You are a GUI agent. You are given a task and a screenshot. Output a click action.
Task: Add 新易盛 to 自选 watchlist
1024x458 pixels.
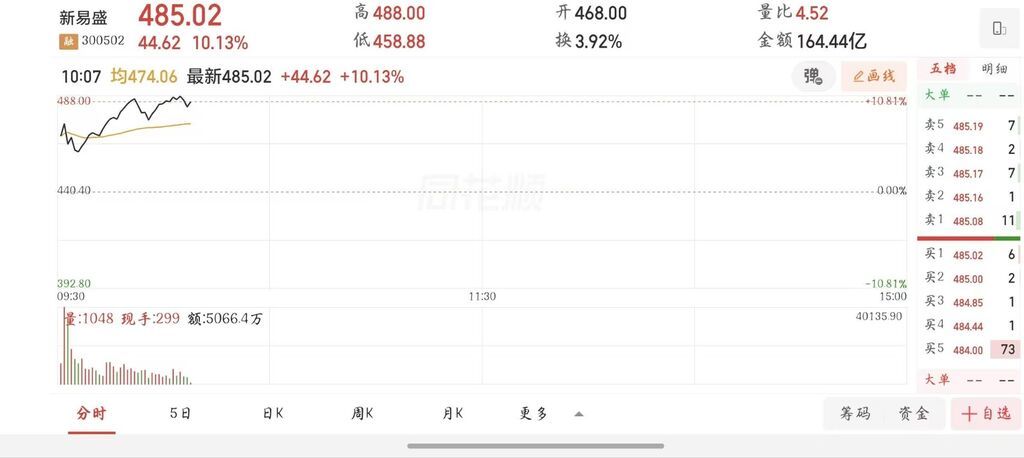[x=985, y=413]
